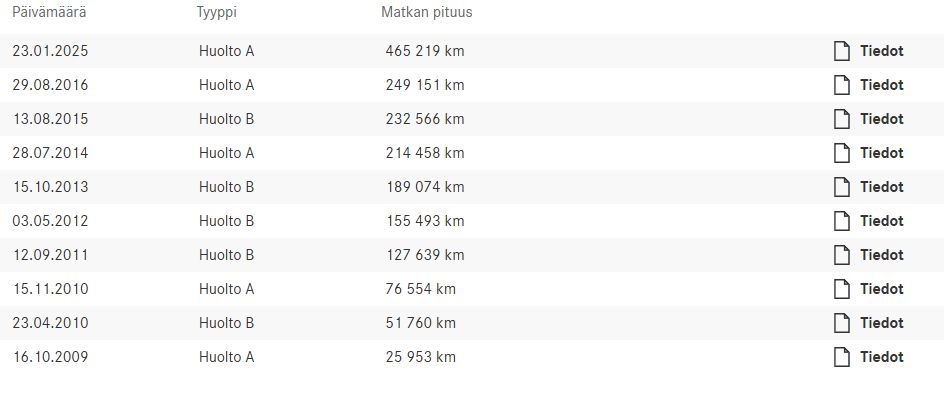Viewport: 944px width, 405px height.
Task: Open Tiedot for the 23.01.2025 service
Action: pyautogui.click(x=870, y=51)
